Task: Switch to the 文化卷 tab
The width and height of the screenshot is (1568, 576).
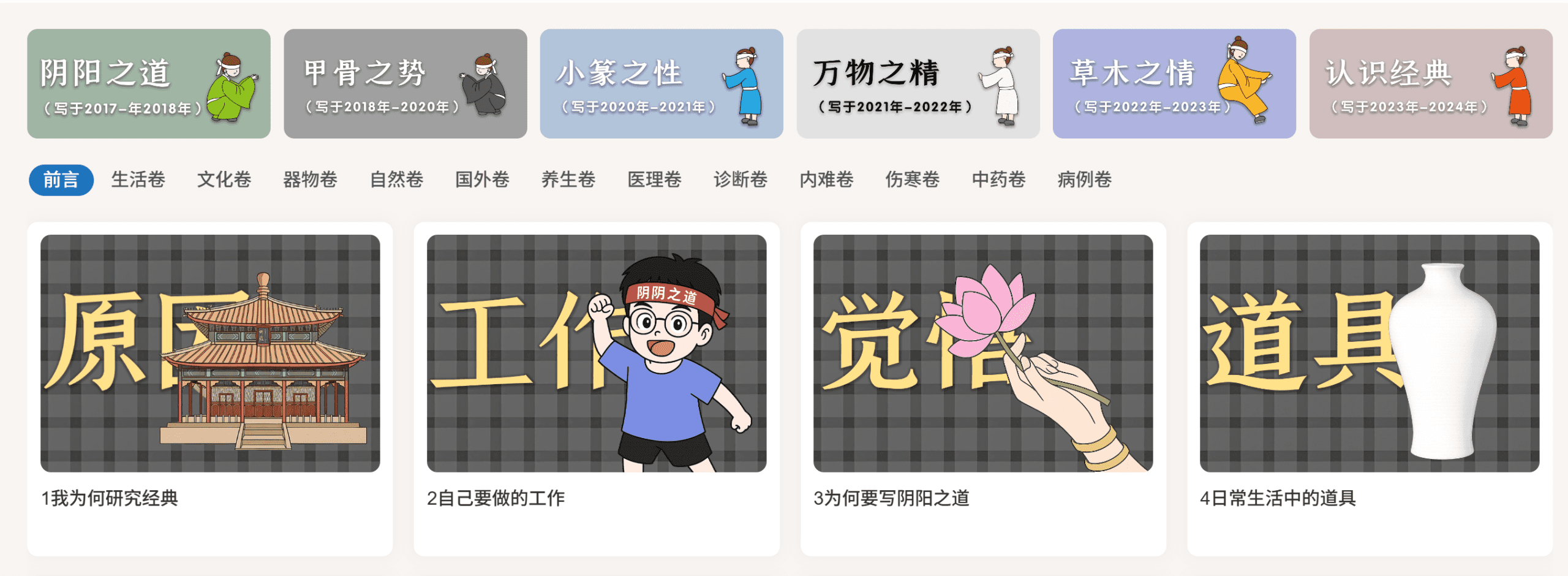Action: tap(224, 180)
